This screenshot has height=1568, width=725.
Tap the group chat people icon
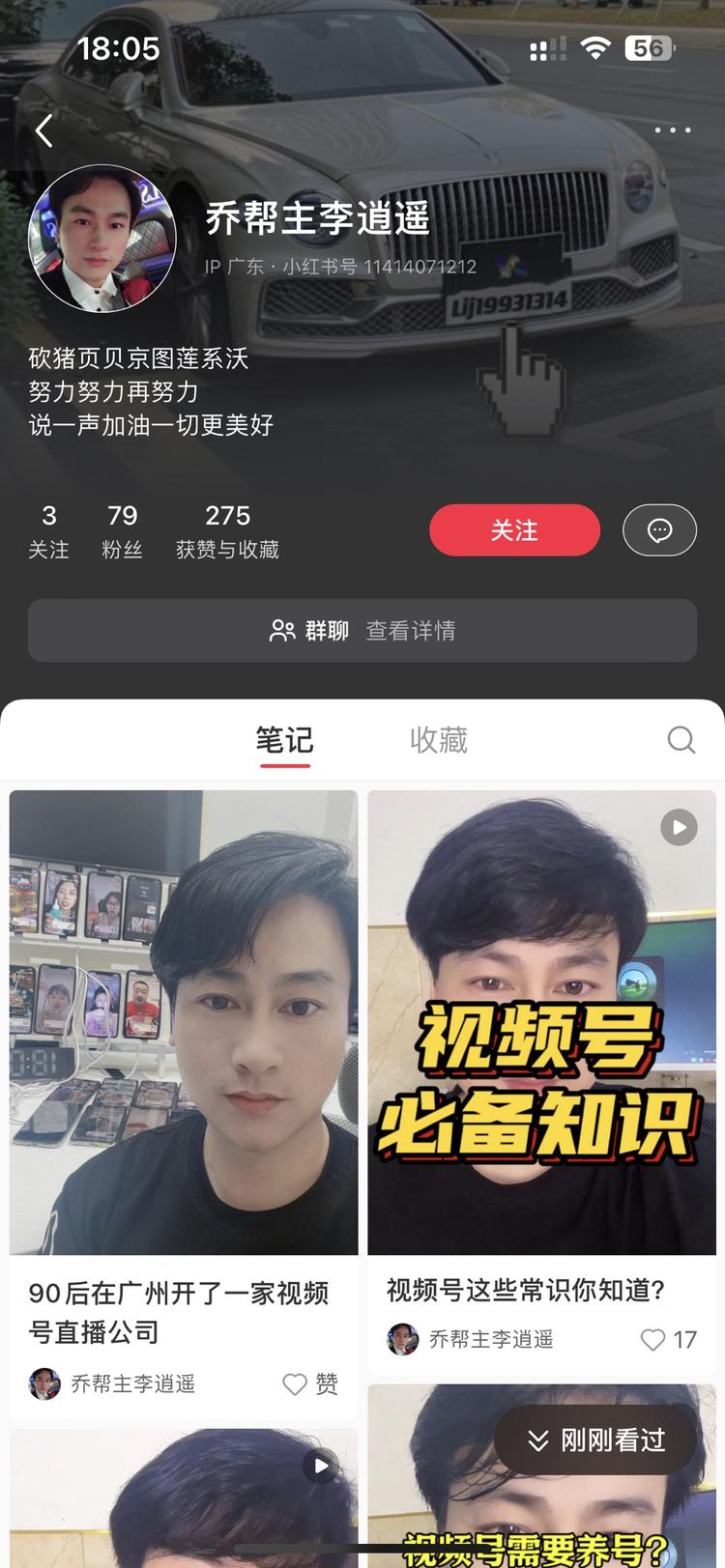[281, 630]
